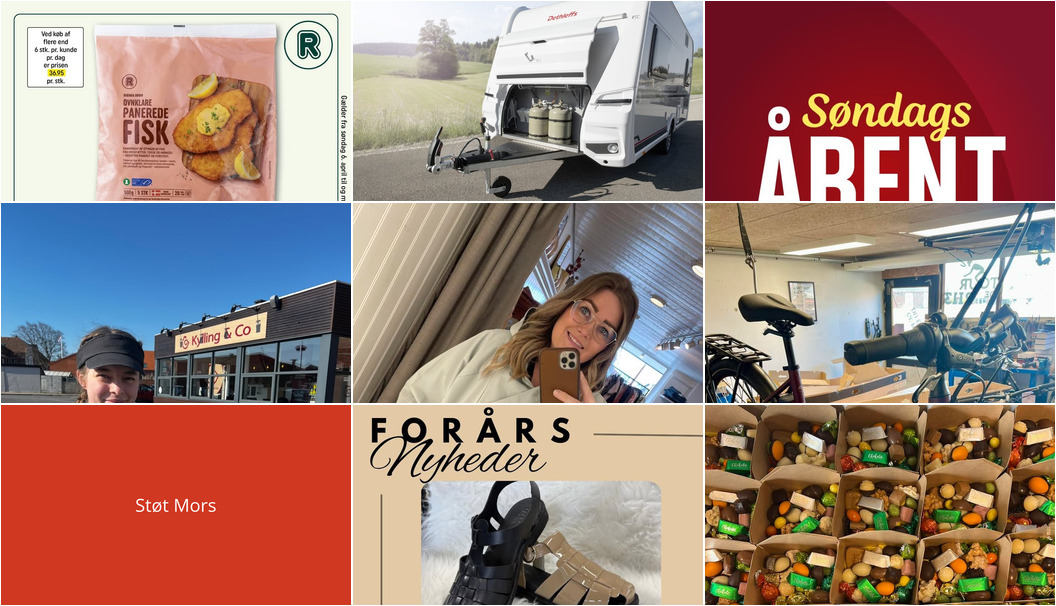View the Forårs Nyheder sandals post

(x=528, y=505)
